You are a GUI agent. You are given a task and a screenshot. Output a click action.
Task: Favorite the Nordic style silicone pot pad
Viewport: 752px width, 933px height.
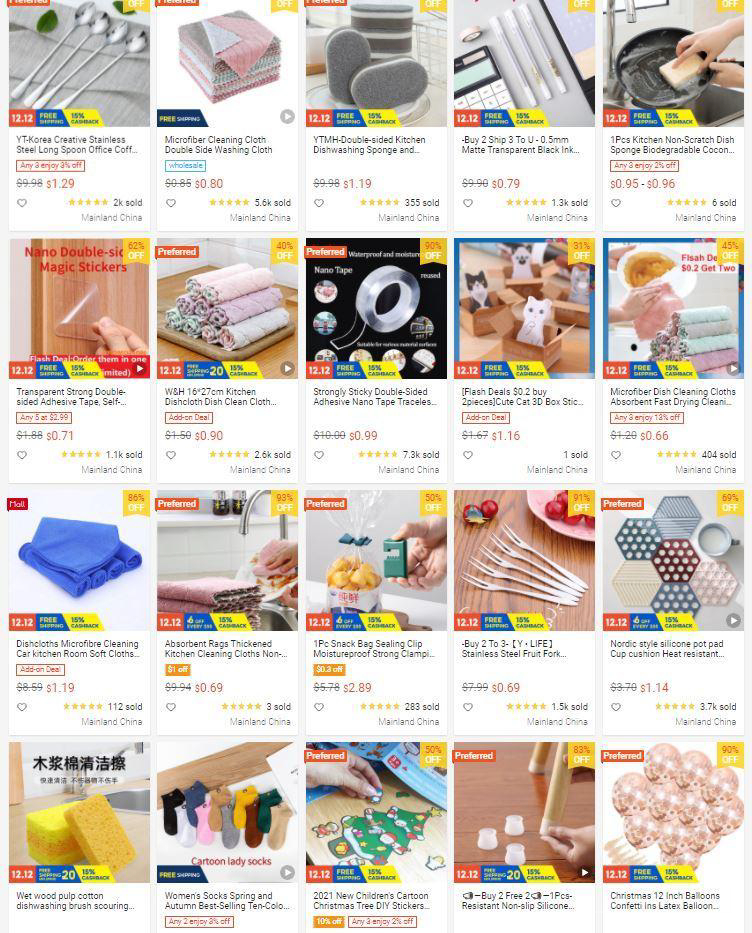616,707
